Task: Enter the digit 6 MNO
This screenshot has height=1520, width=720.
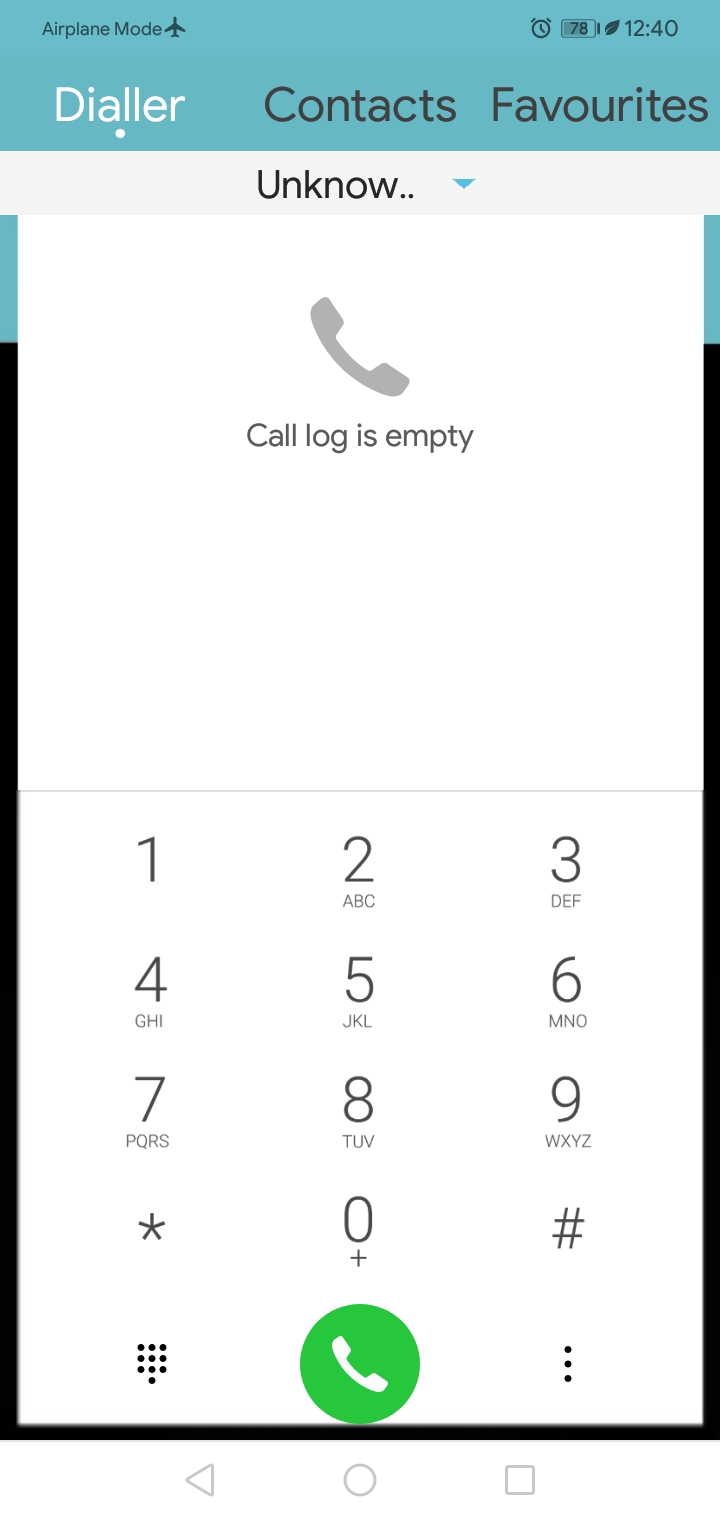Action: [x=566, y=991]
